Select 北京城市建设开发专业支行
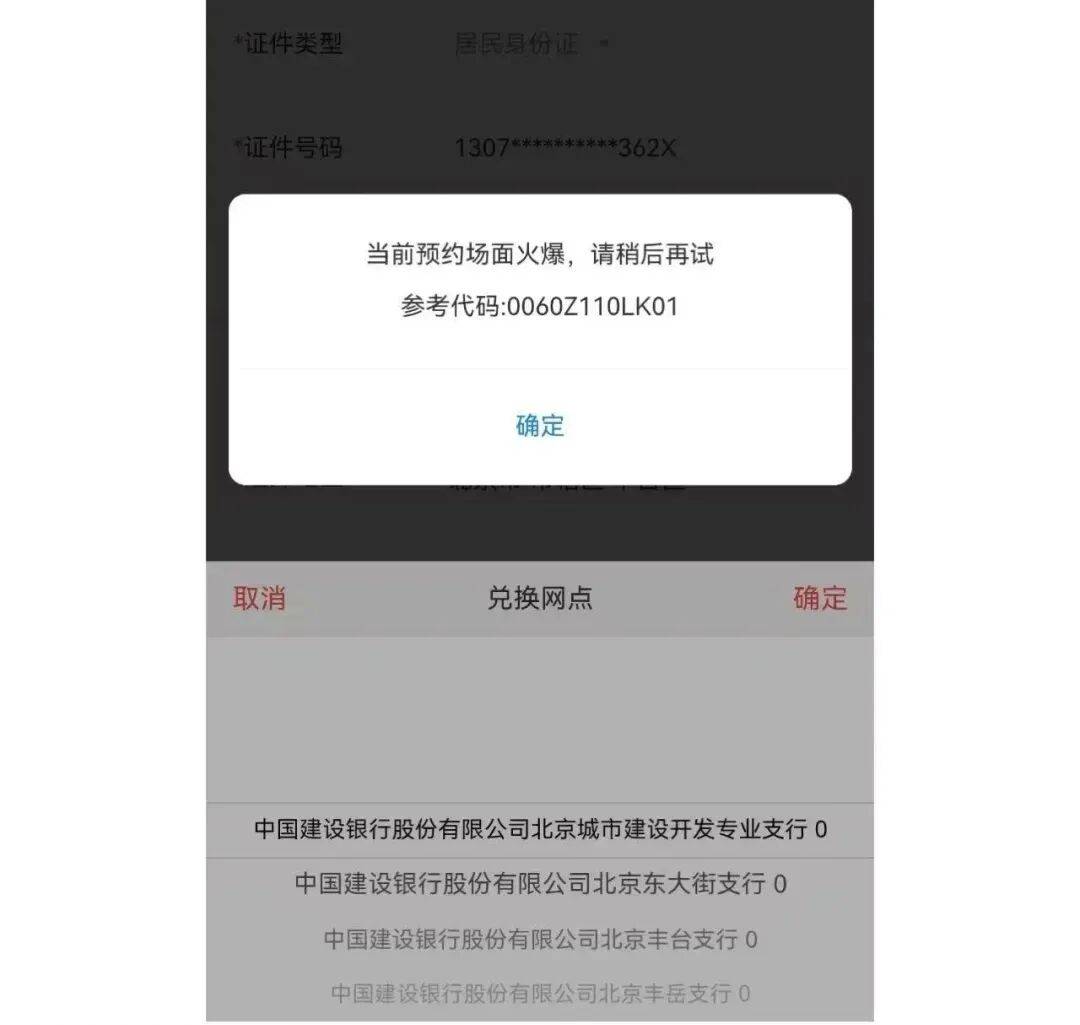The image size is (1080, 1025). coord(540,830)
